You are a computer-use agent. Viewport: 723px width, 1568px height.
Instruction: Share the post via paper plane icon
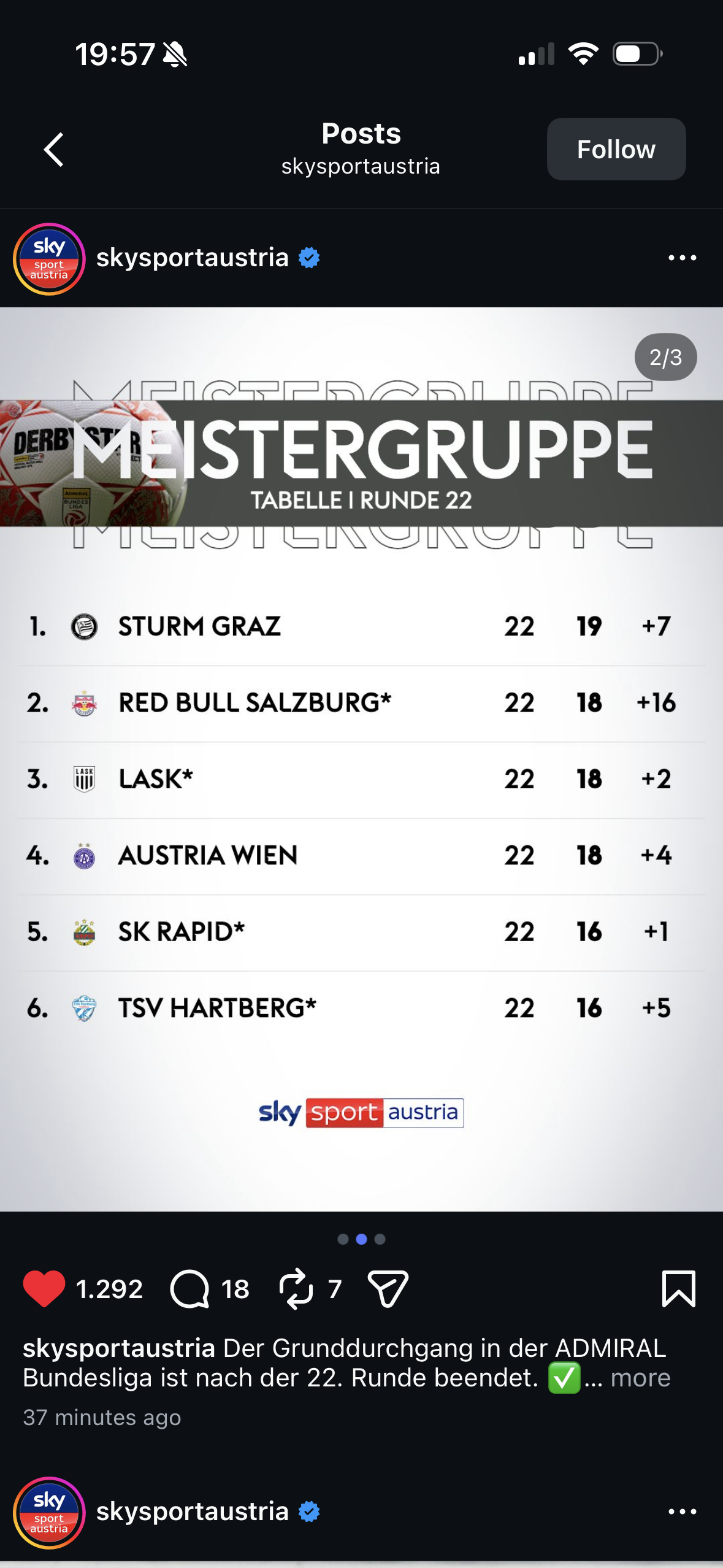pos(388,1289)
